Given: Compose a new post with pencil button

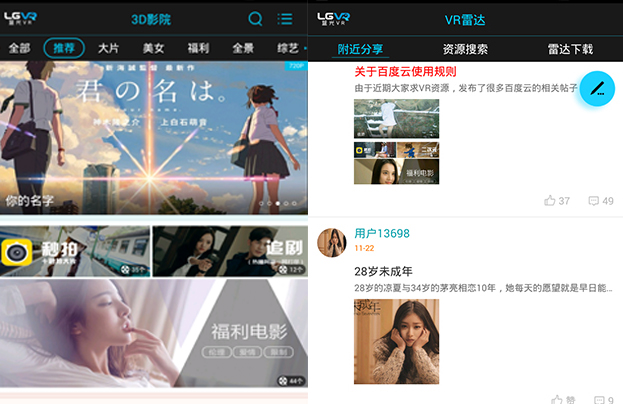Looking at the screenshot, I should [597, 89].
